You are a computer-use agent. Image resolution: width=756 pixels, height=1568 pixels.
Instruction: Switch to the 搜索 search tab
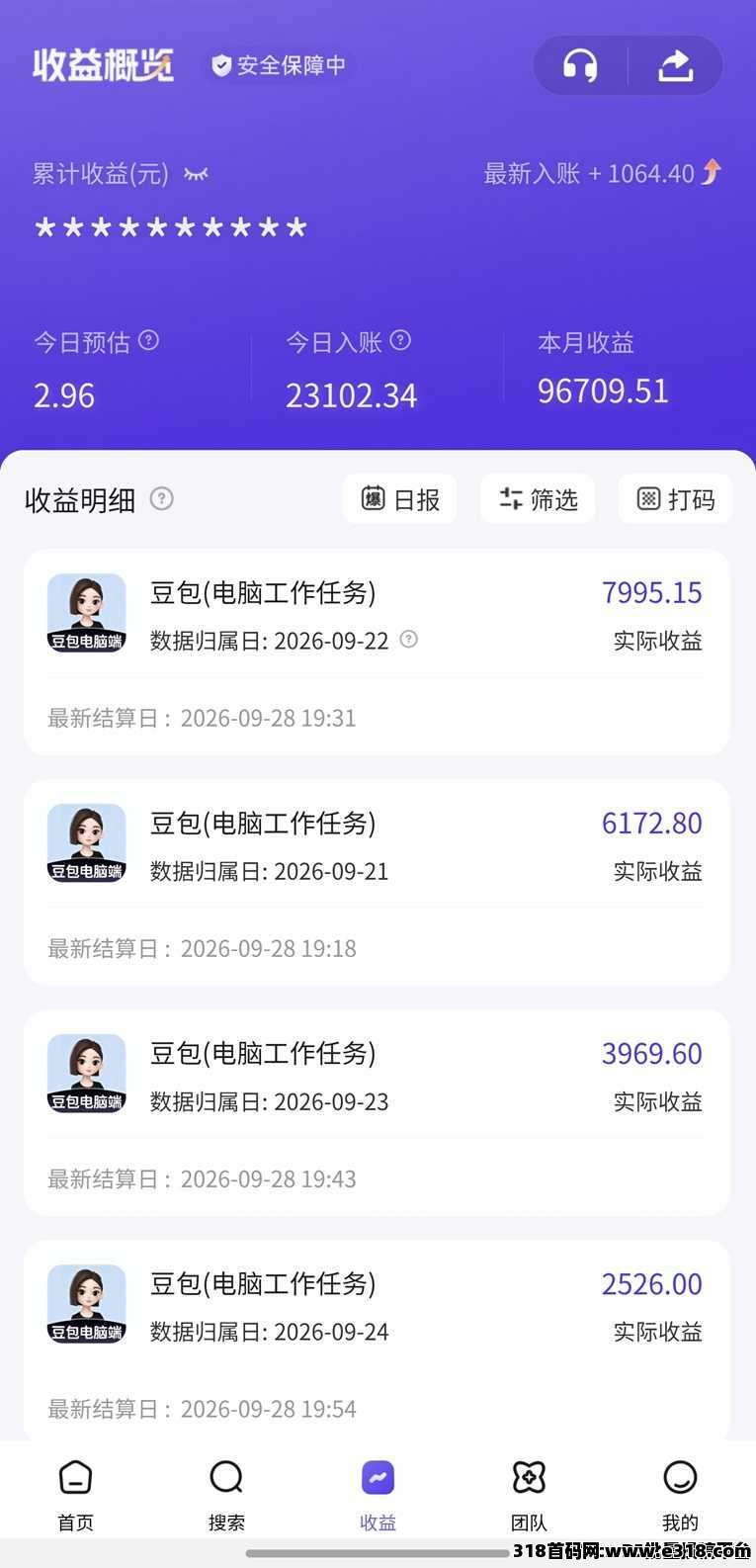click(226, 1495)
